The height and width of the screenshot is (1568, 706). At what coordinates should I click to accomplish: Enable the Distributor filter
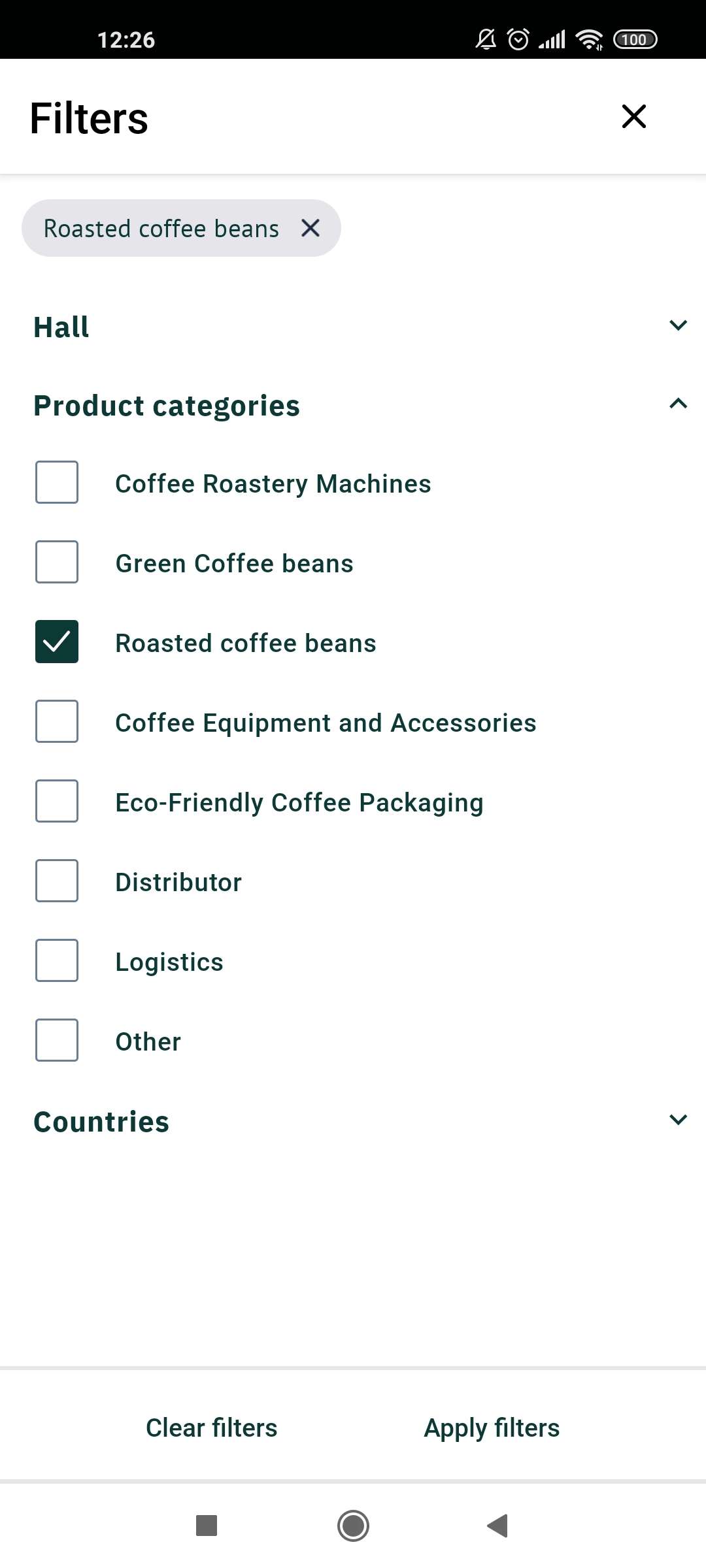[x=56, y=881]
